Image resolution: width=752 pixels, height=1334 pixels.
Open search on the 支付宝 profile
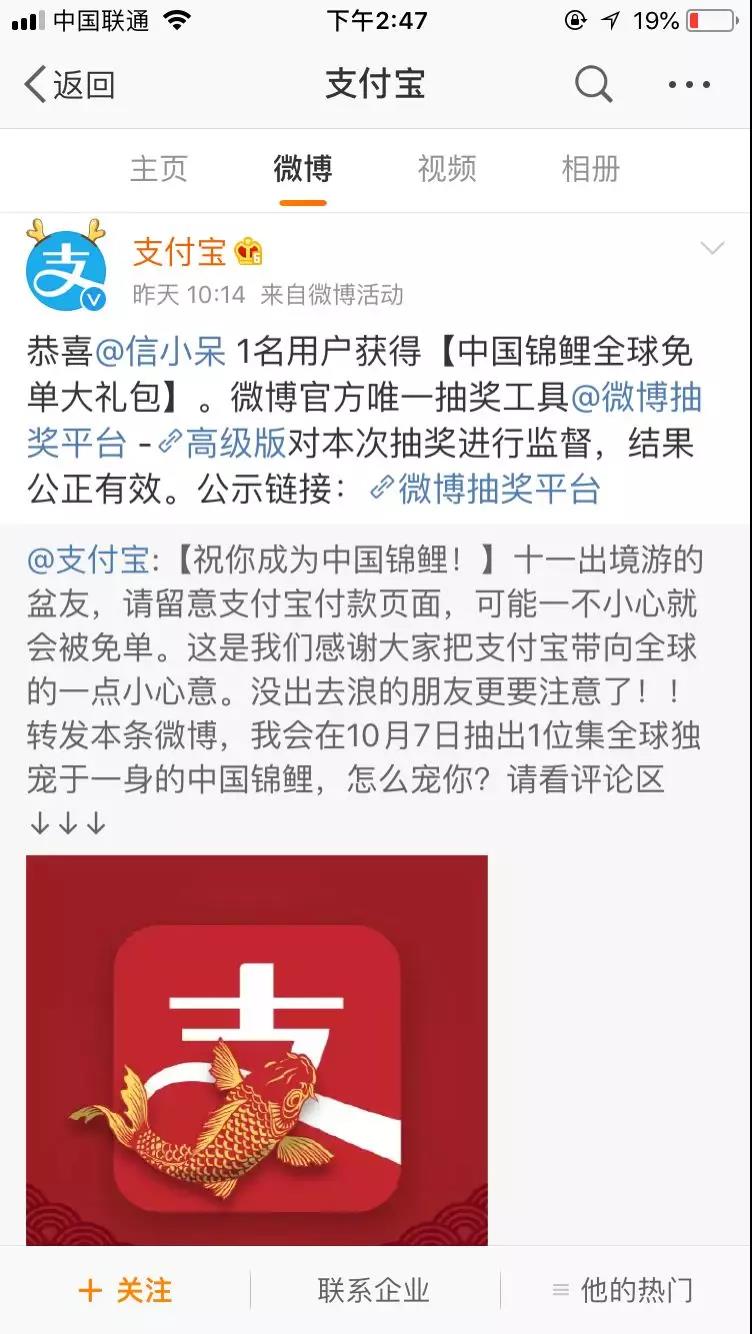[x=593, y=85]
